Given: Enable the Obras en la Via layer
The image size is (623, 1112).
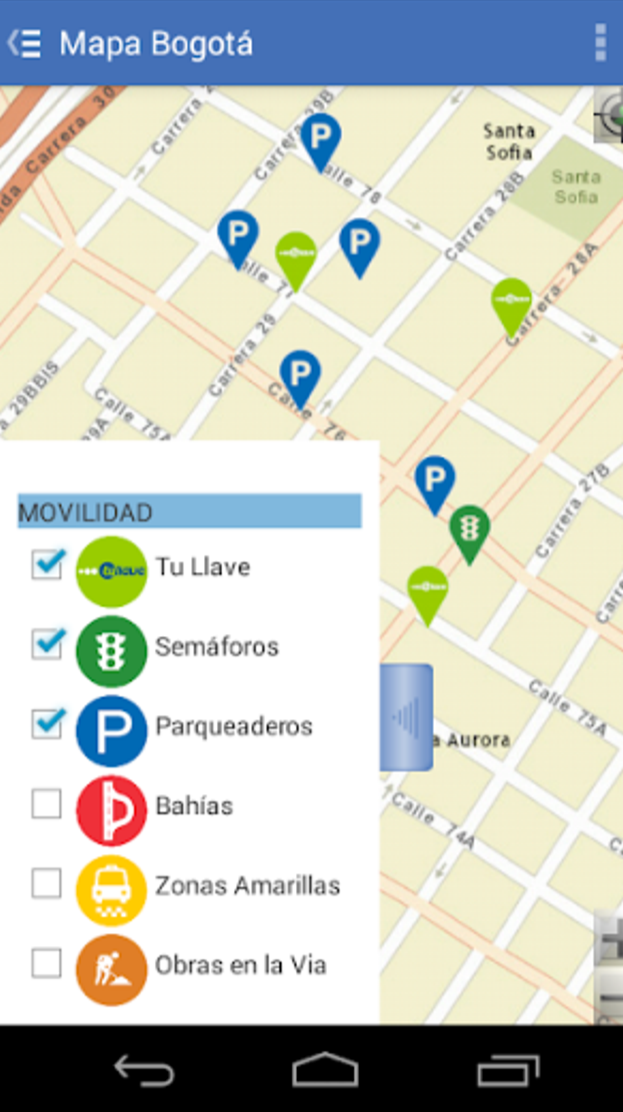Looking at the screenshot, I should 47,964.
